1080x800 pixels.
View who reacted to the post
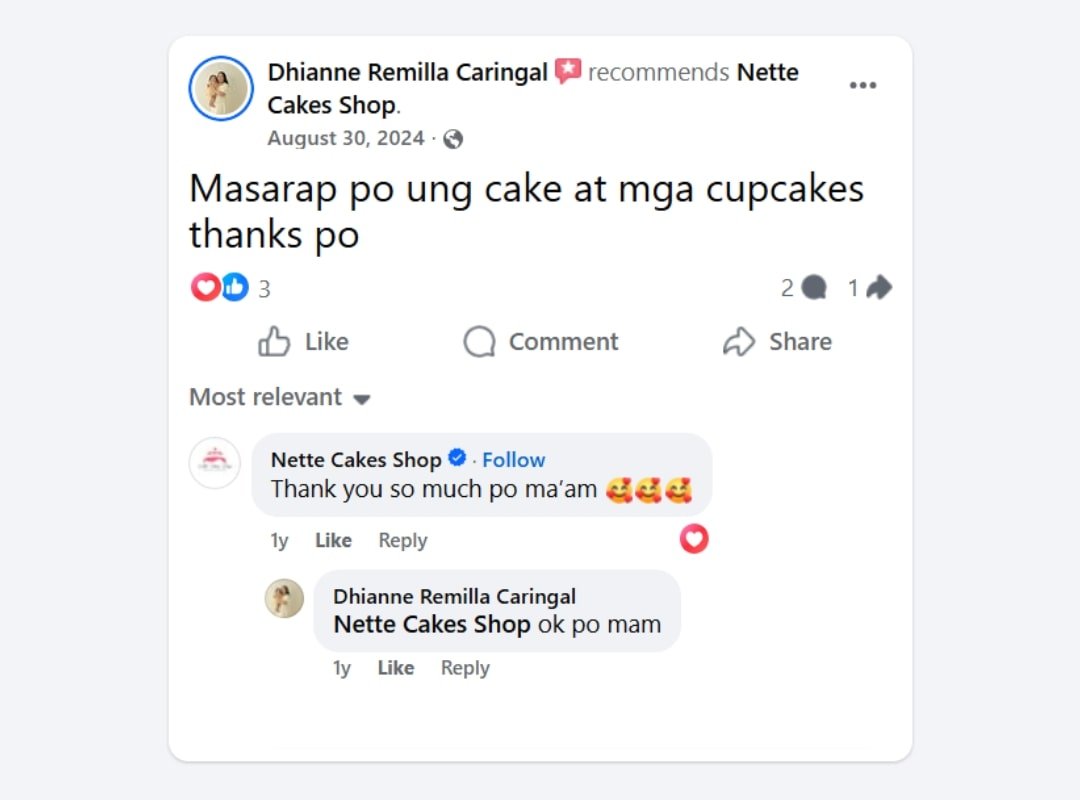point(231,289)
